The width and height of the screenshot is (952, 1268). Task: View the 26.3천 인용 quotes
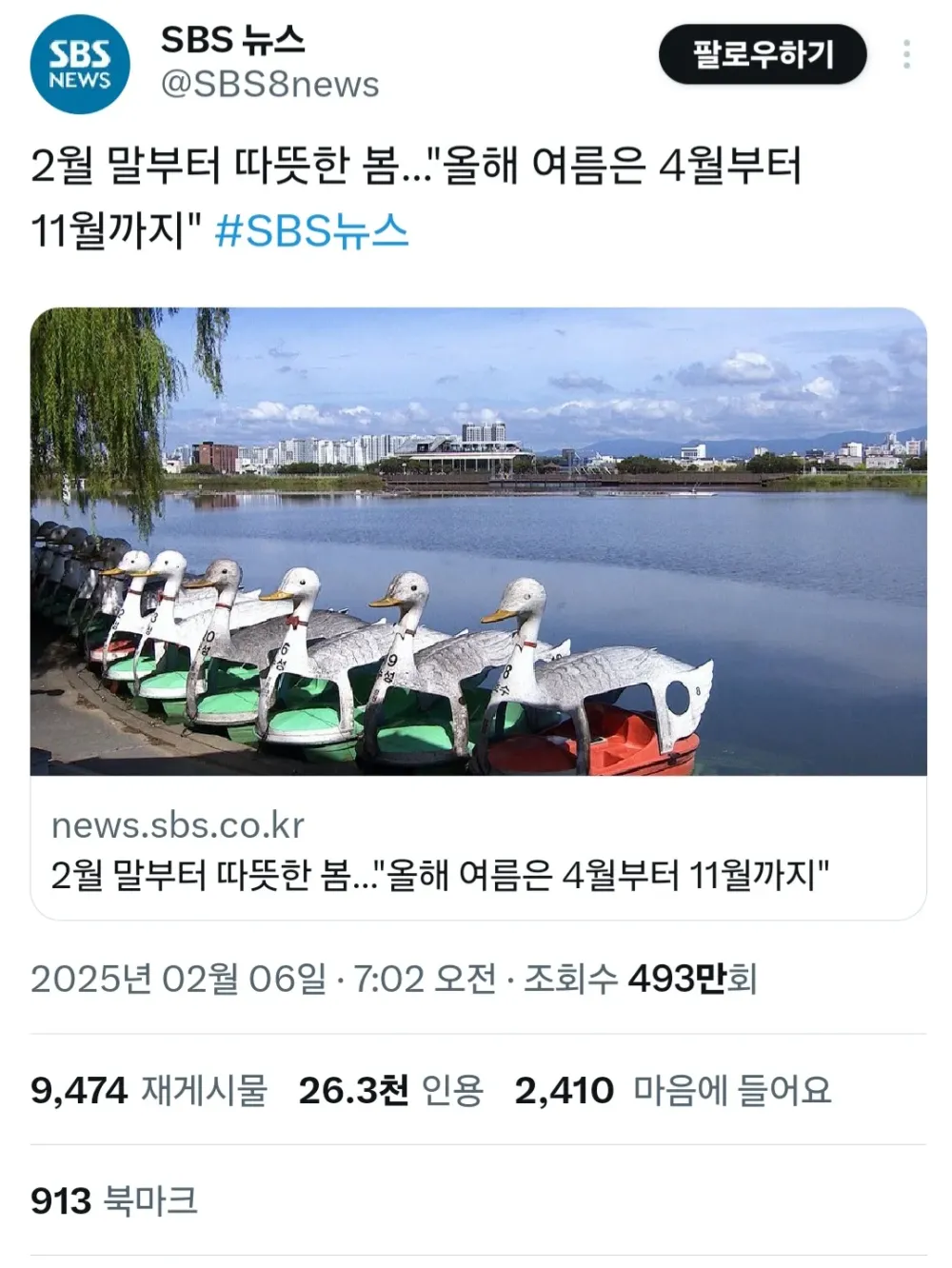point(390,1091)
